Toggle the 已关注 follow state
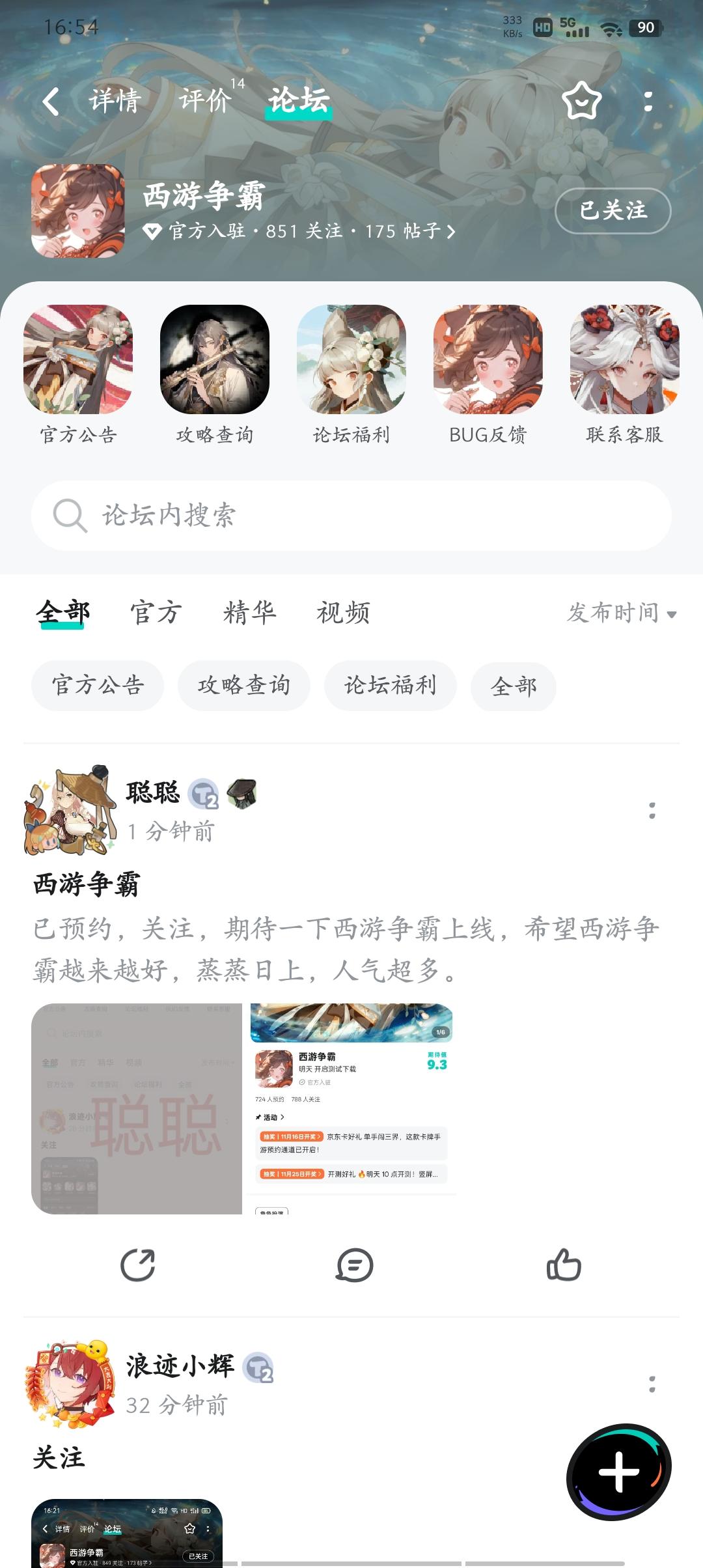The height and width of the screenshot is (1568, 703). point(613,212)
